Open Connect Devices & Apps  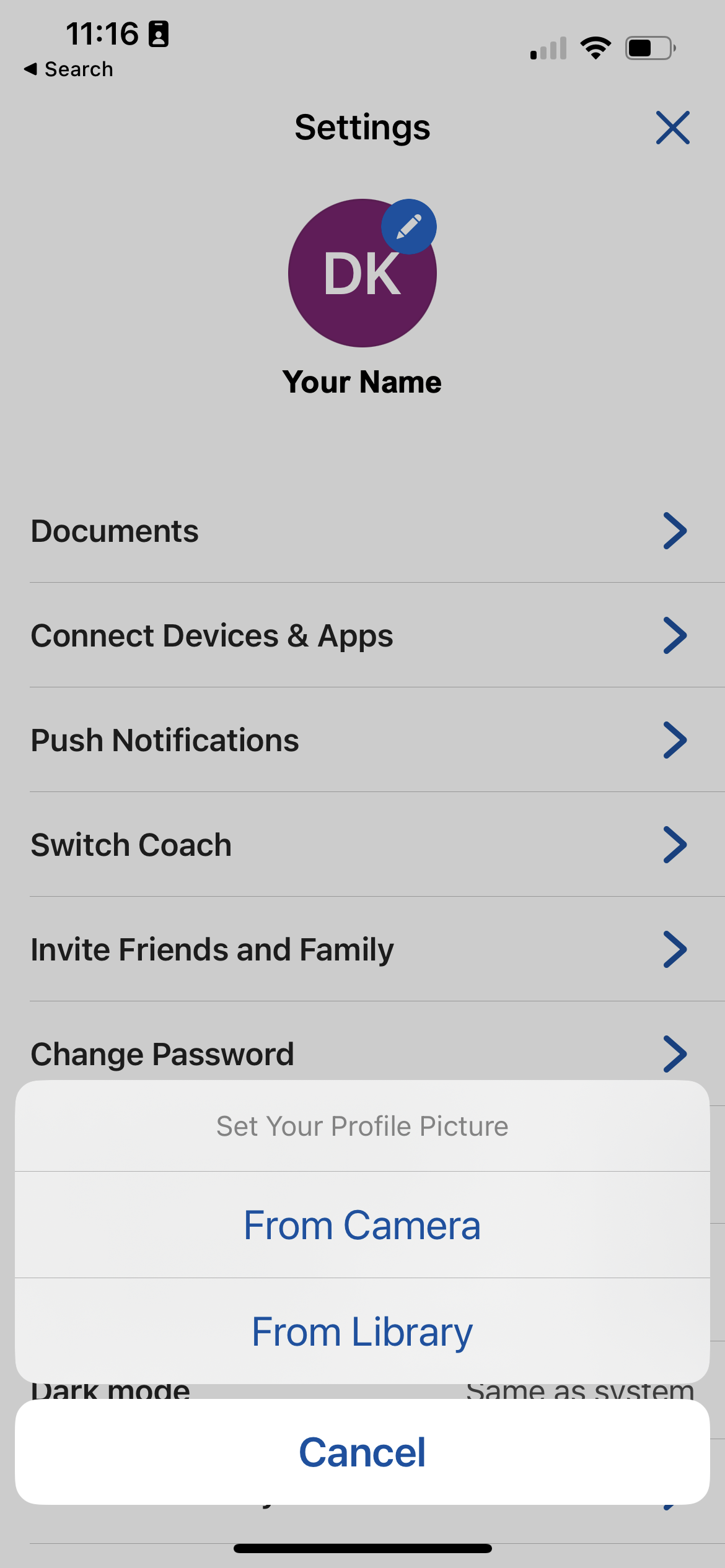pos(362,635)
